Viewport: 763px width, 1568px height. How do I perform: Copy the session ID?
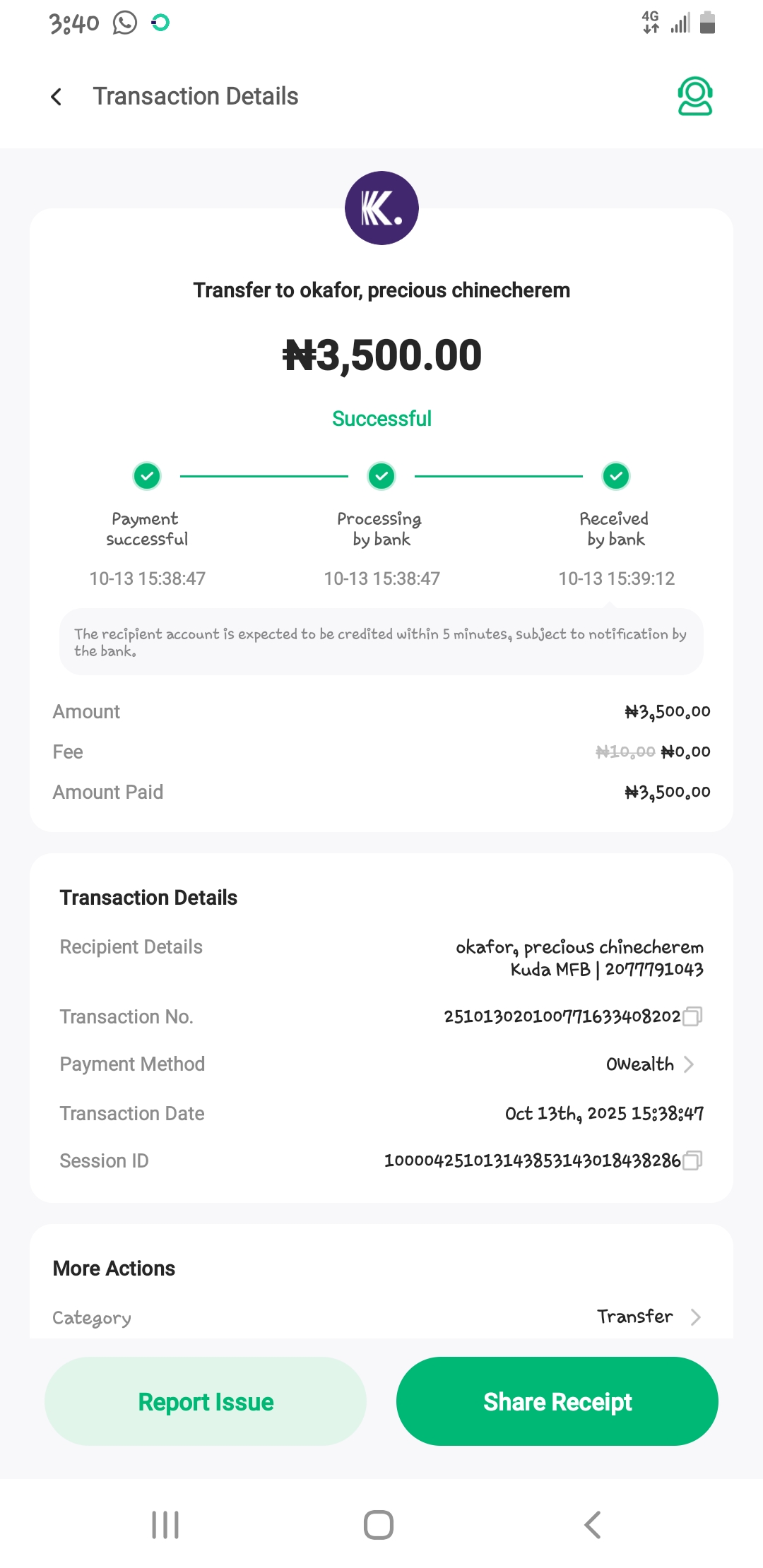pyautogui.click(x=692, y=1160)
